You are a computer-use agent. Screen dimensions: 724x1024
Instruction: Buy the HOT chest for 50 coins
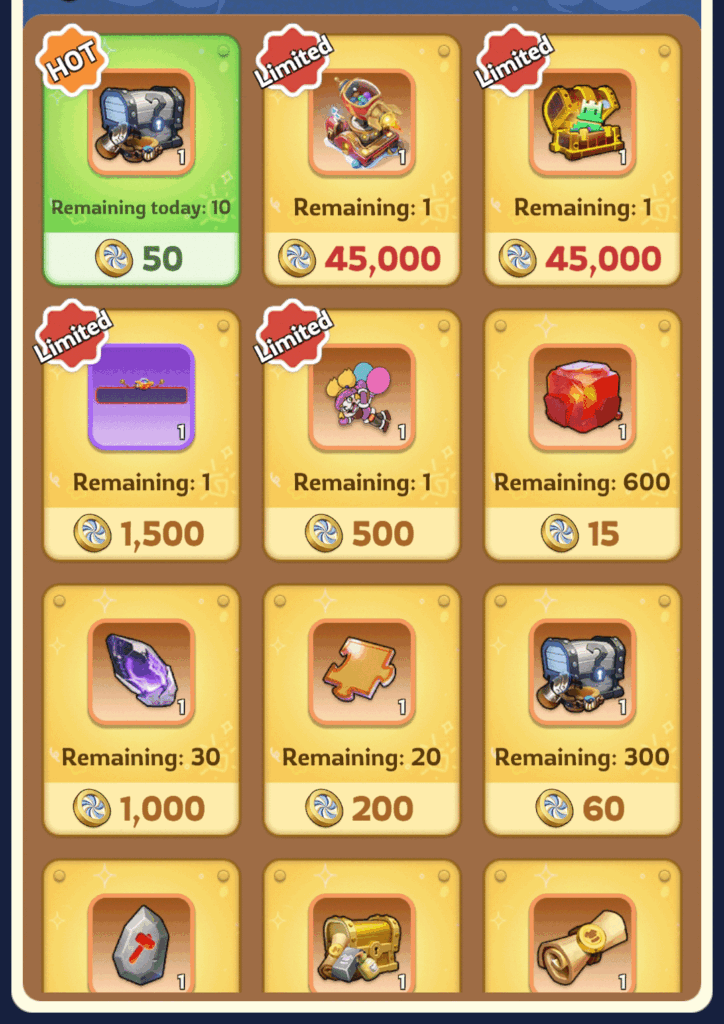[x=141, y=160]
